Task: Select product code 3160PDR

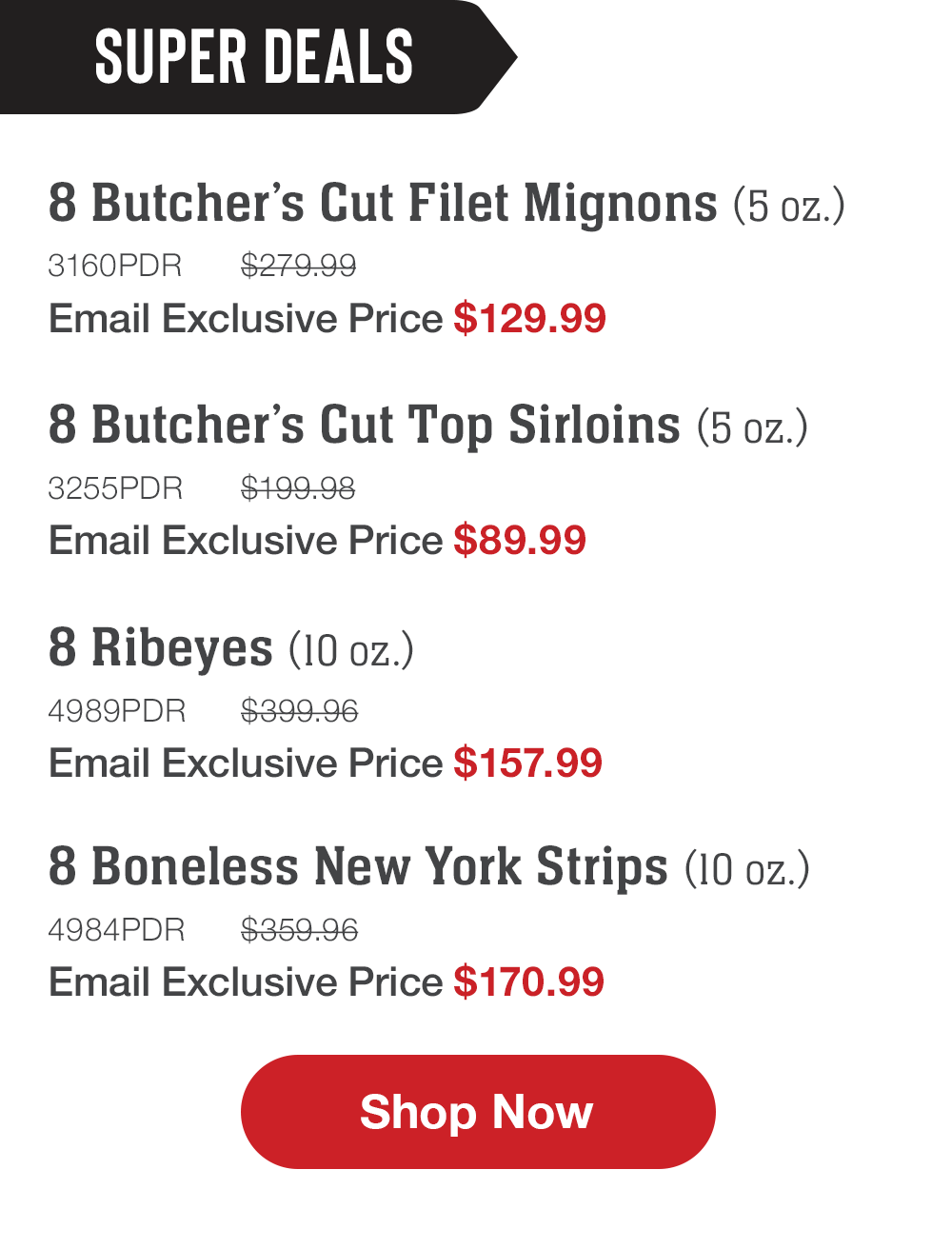Action: tap(116, 267)
